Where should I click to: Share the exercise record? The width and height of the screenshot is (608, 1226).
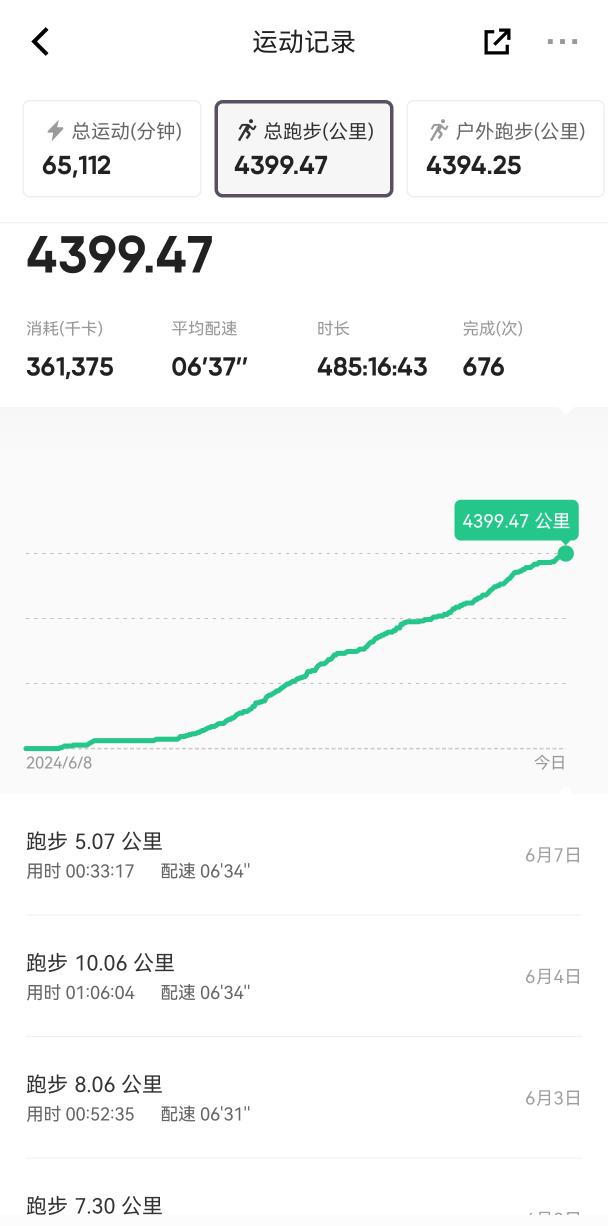tap(497, 42)
